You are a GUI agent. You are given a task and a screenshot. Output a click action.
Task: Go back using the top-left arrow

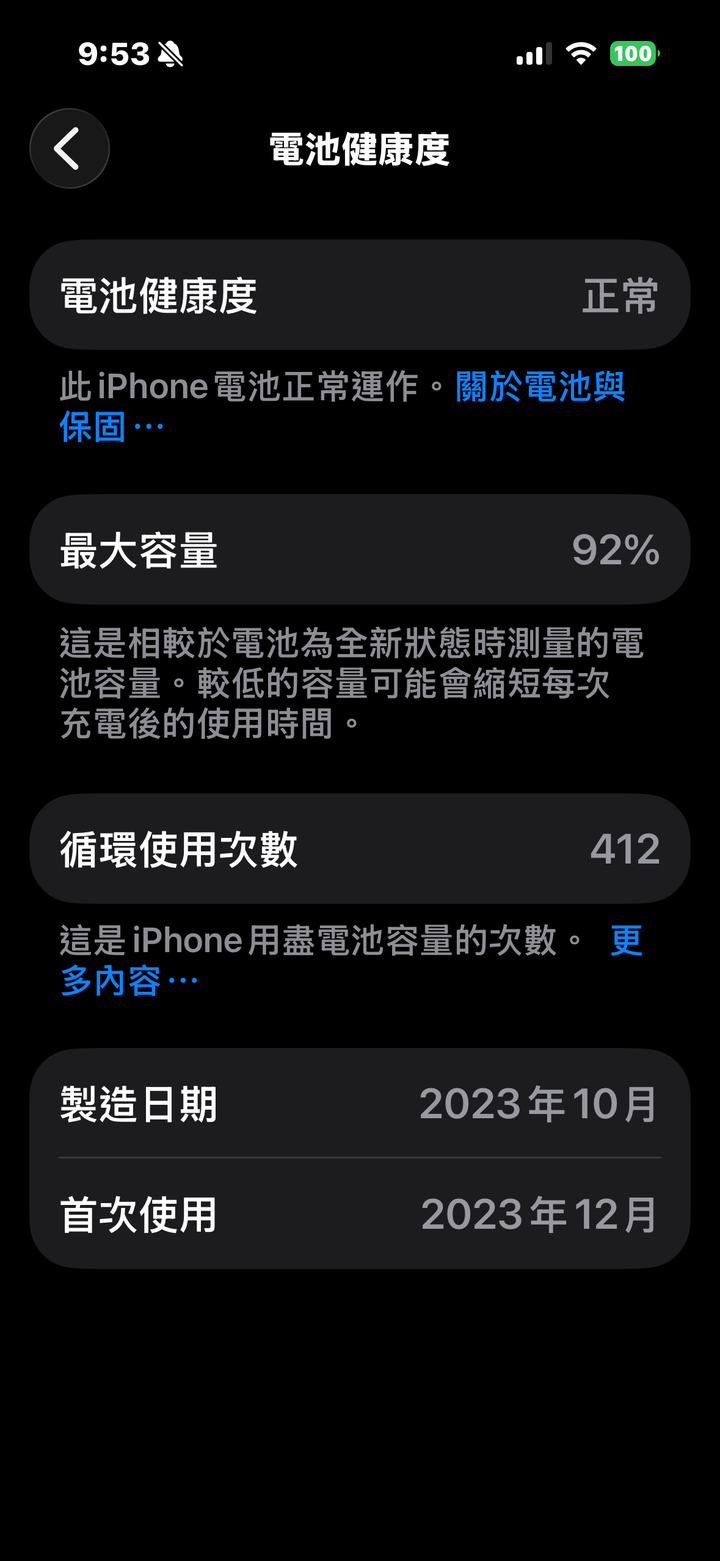[69, 149]
